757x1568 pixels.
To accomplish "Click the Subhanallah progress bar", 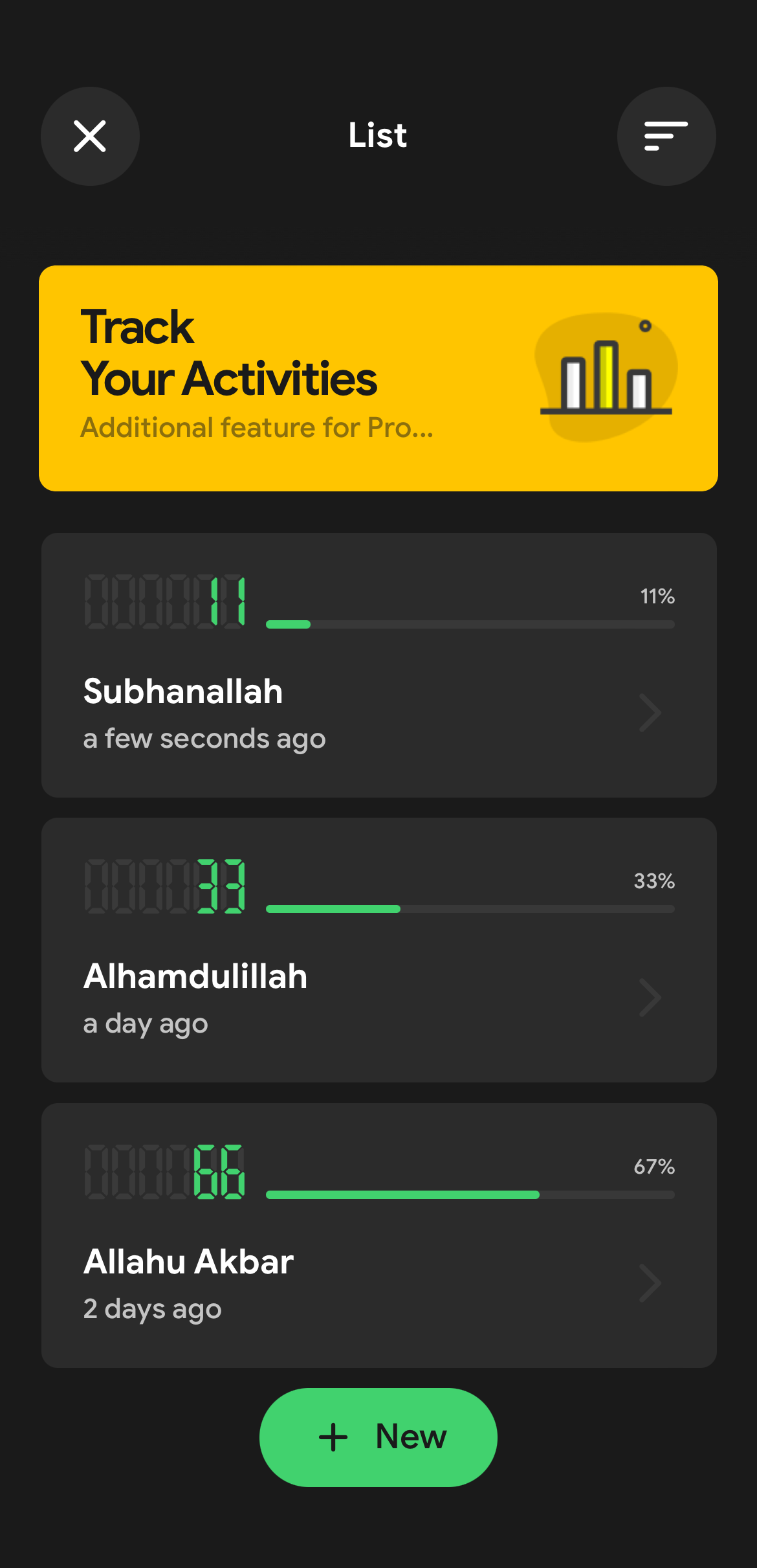I will tap(469, 623).
